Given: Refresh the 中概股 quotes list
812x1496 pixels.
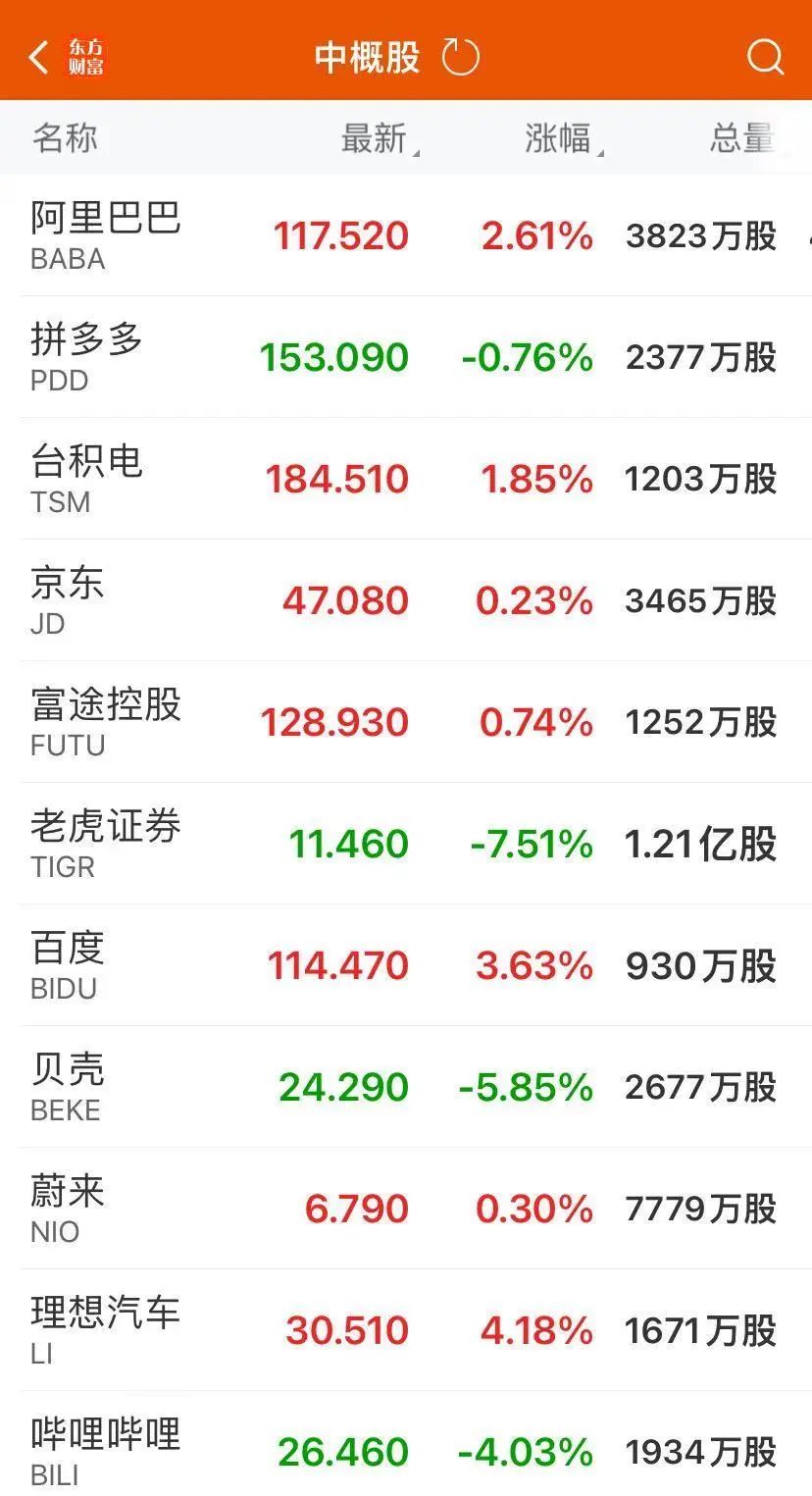Looking at the screenshot, I should coord(460,57).
